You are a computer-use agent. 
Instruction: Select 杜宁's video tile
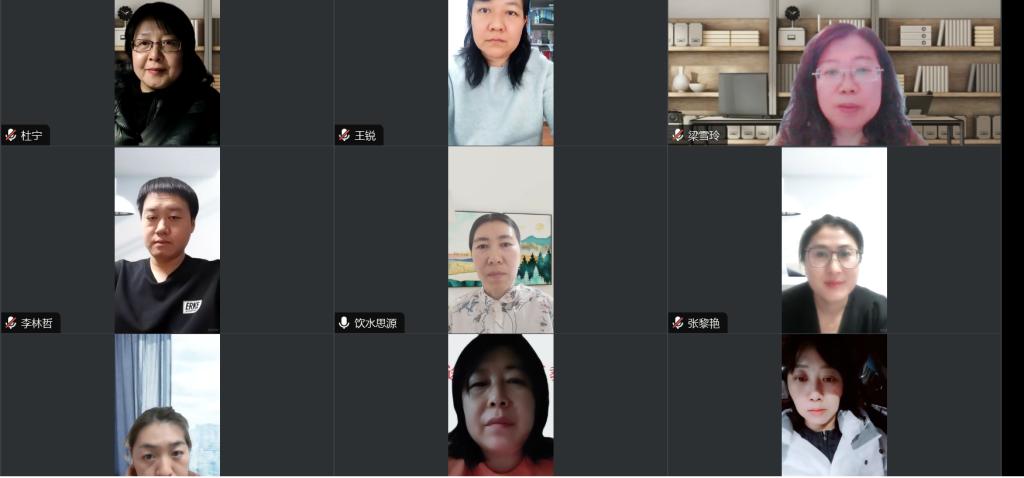[x=167, y=73]
